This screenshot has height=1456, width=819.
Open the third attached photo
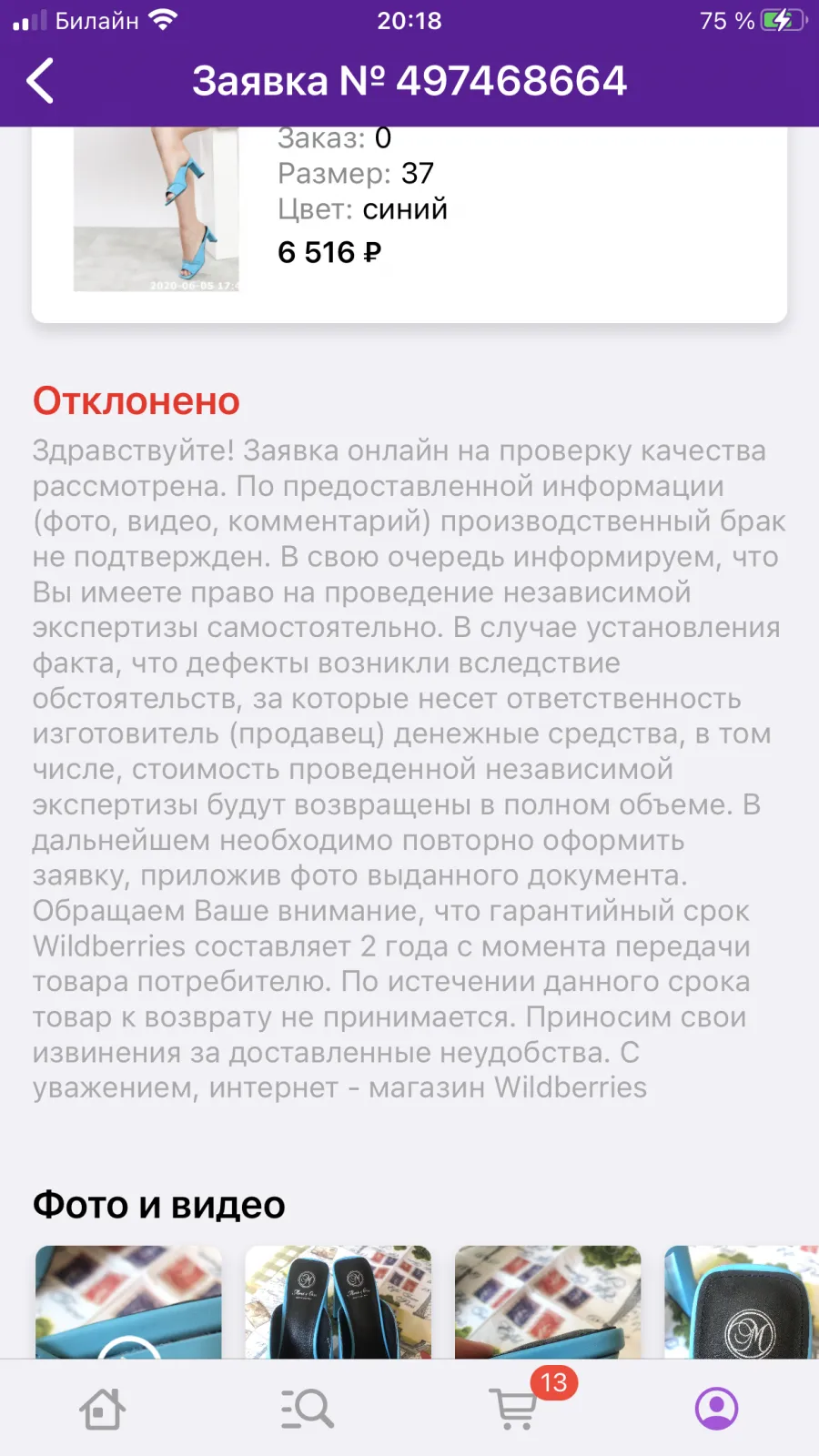[x=548, y=1302]
